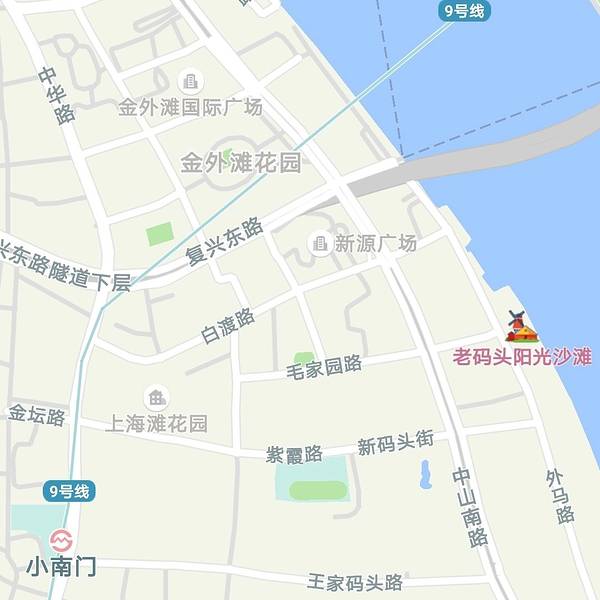Tap the 新源广场 place marker
The height and width of the screenshot is (600, 600).
click(x=320, y=242)
